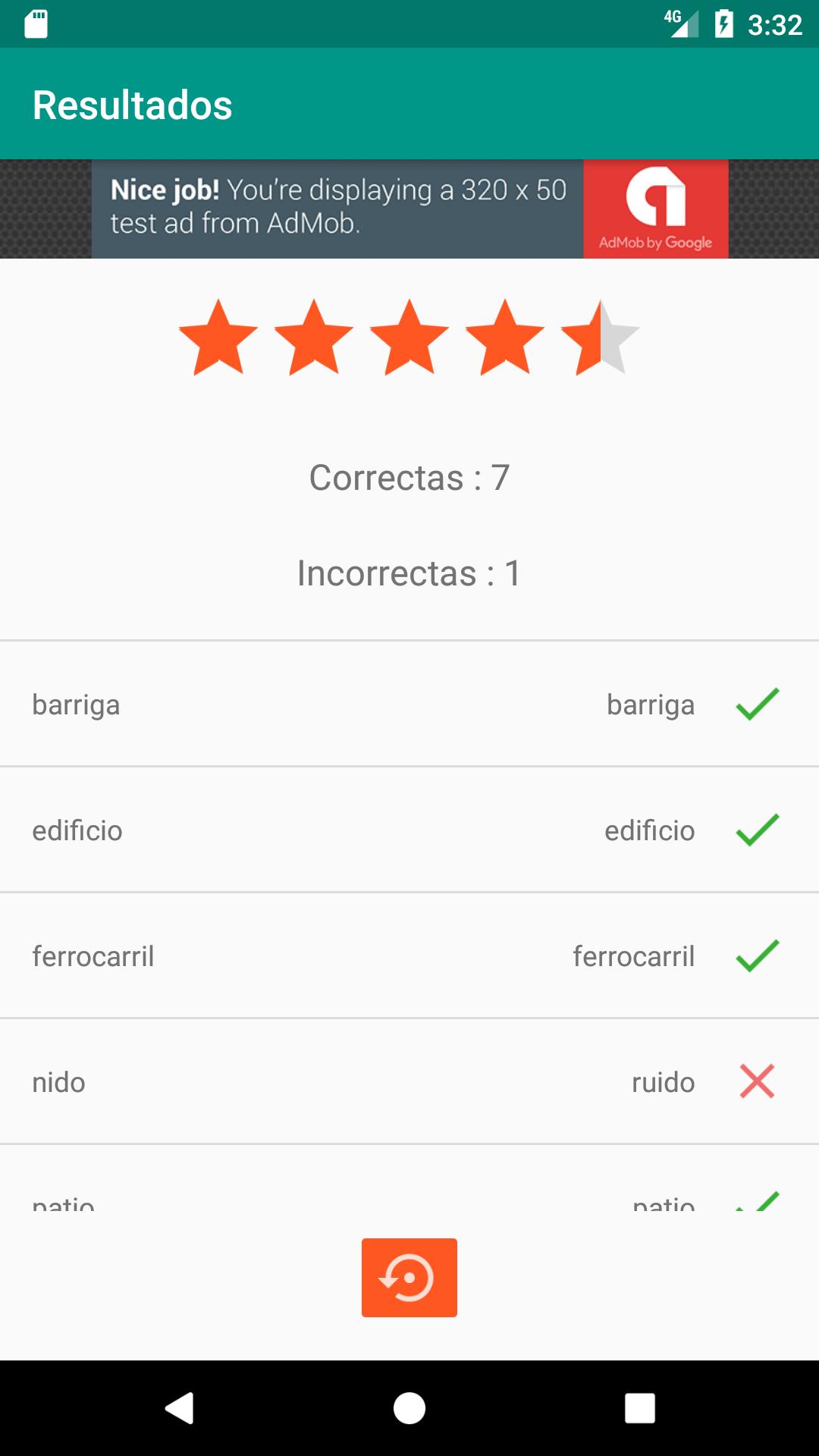The width and height of the screenshot is (819, 1456).
Task: Open the recent apps overview
Action: click(639, 1408)
